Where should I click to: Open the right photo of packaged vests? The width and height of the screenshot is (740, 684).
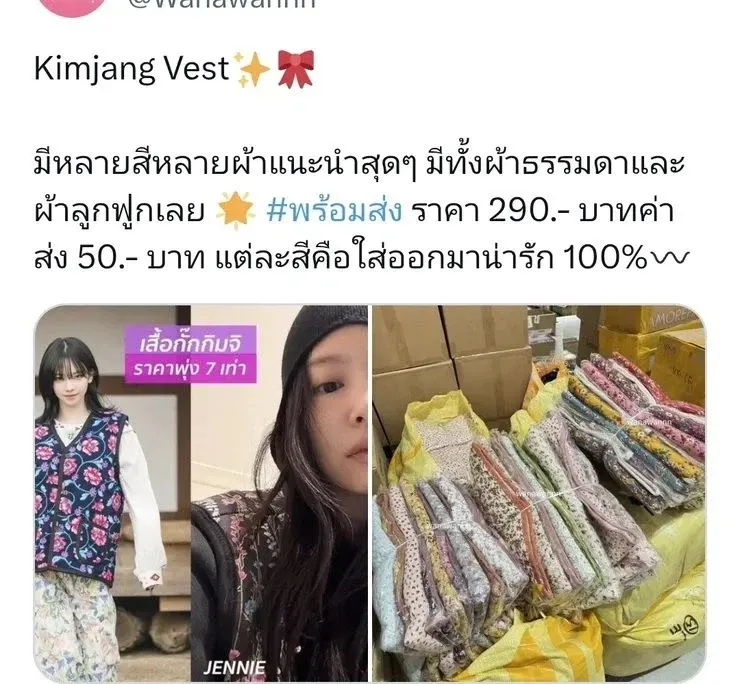pos(538,490)
